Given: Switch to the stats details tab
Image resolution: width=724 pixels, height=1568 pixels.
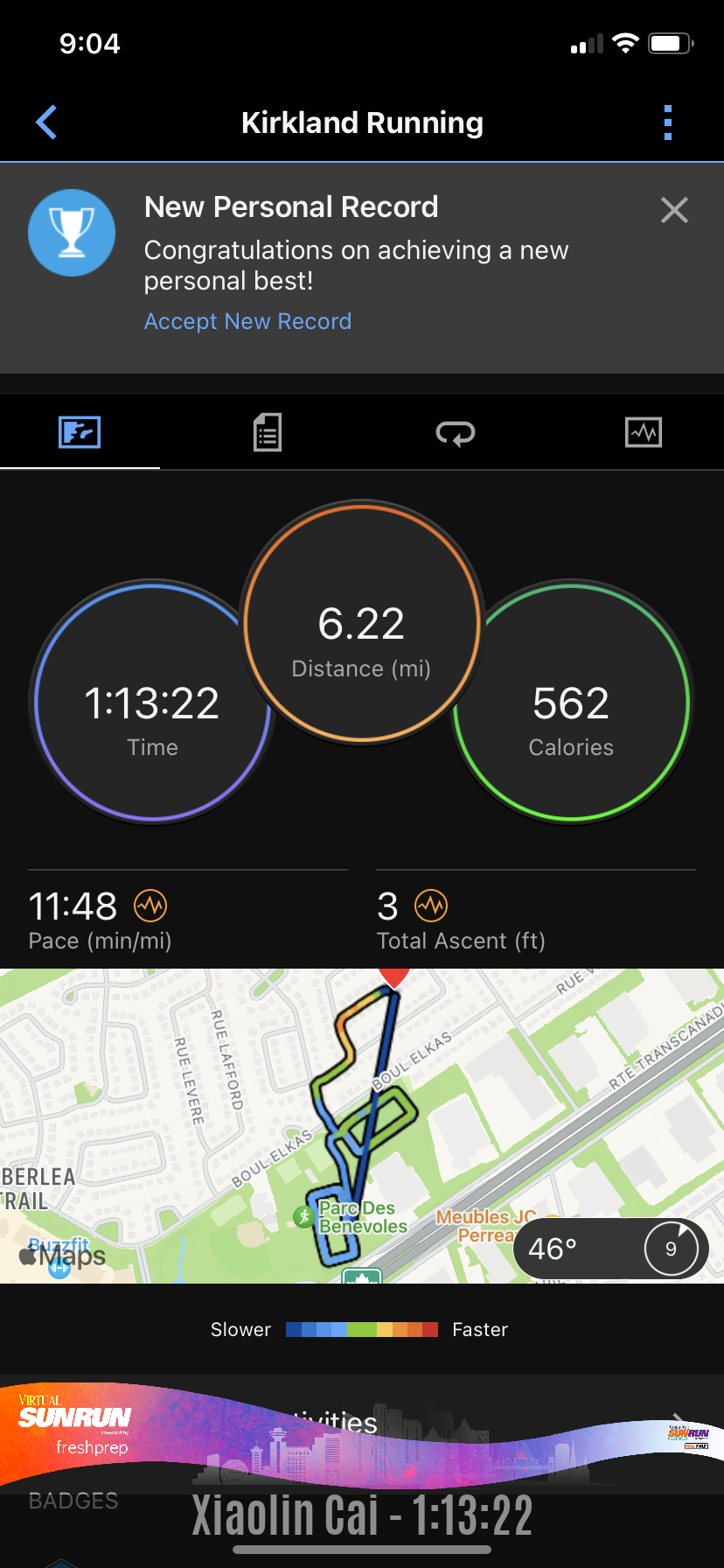Looking at the screenshot, I should pyautogui.click(x=268, y=432).
